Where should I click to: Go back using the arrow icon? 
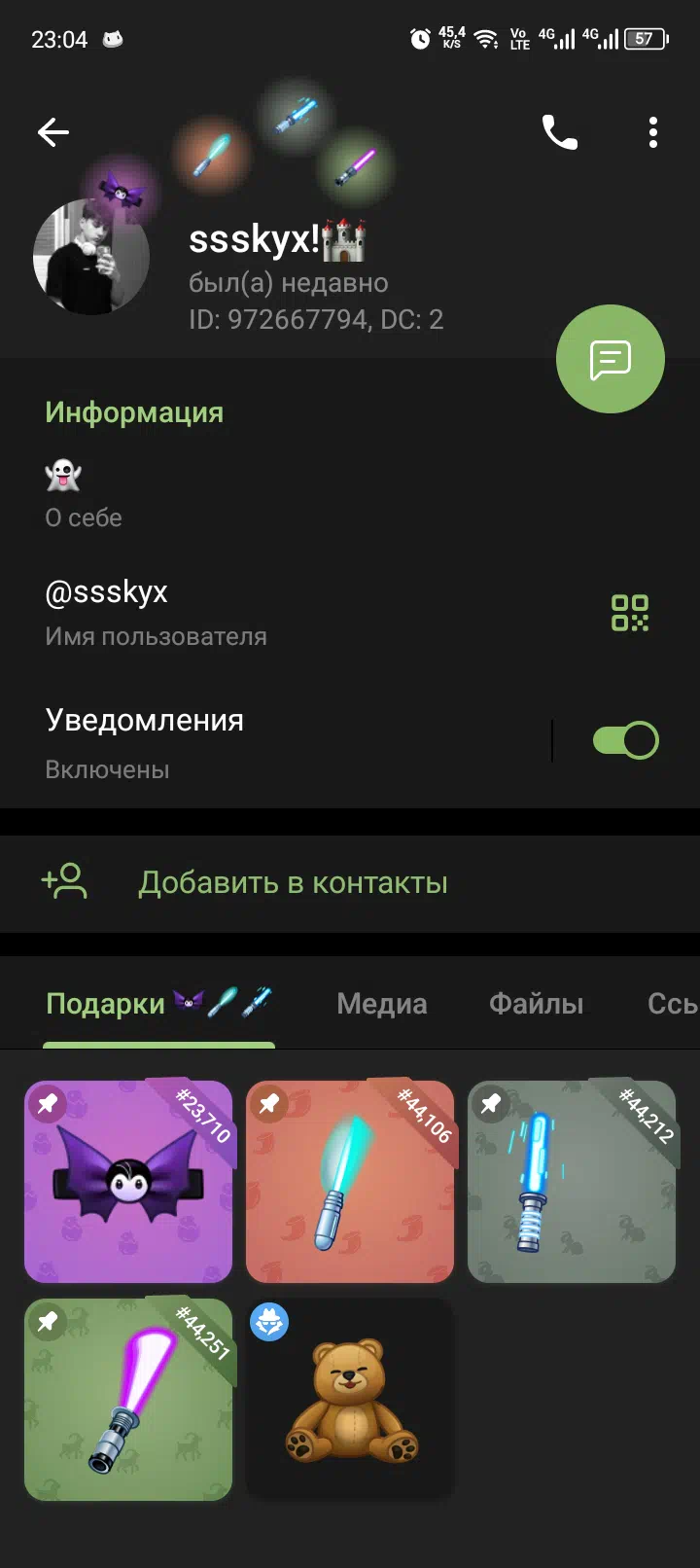click(x=53, y=132)
